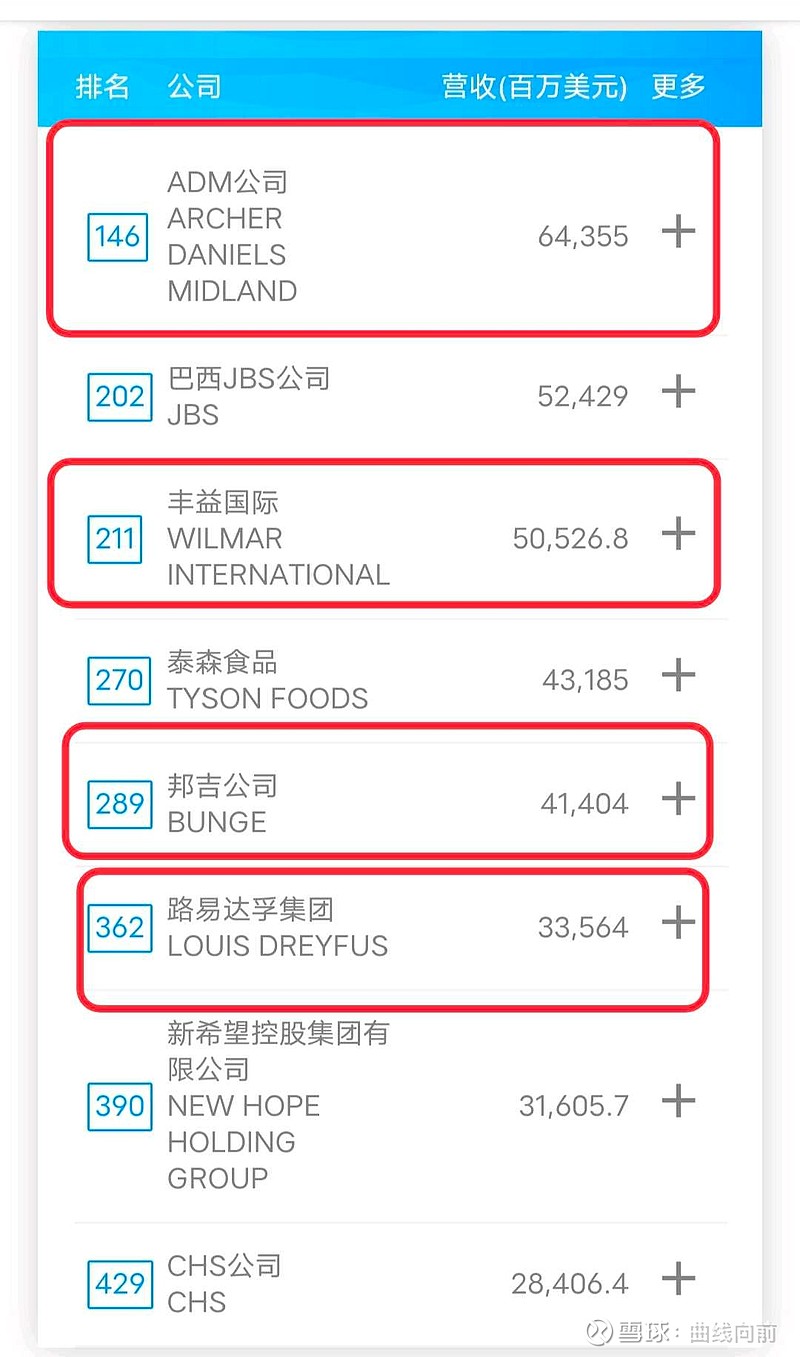Expand details for ADM Archer Daniels Midland
The width and height of the screenshot is (800, 1357).
(x=678, y=232)
